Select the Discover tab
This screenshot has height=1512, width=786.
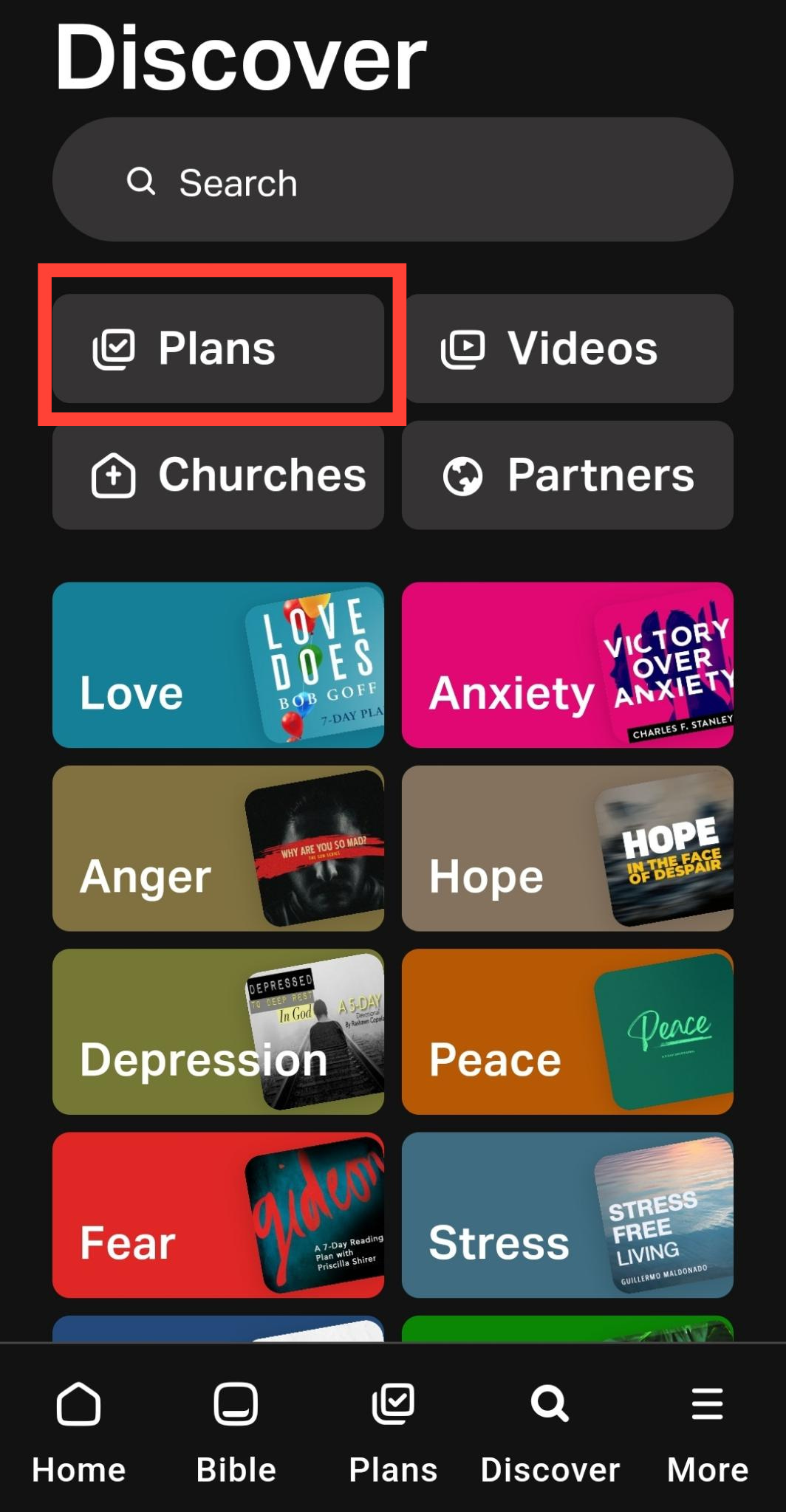coord(550,1432)
